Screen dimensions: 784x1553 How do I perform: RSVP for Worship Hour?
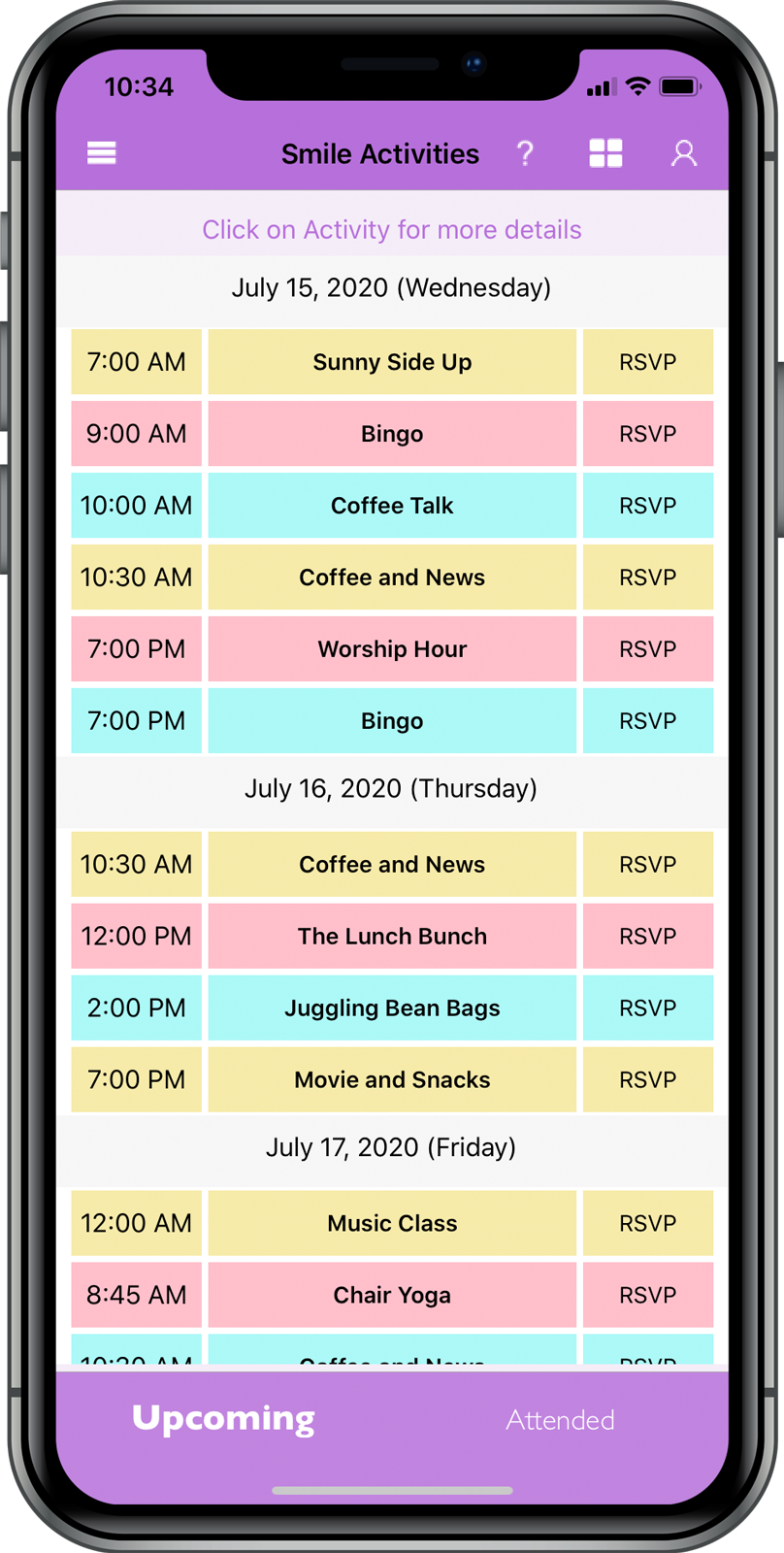(647, 649)
